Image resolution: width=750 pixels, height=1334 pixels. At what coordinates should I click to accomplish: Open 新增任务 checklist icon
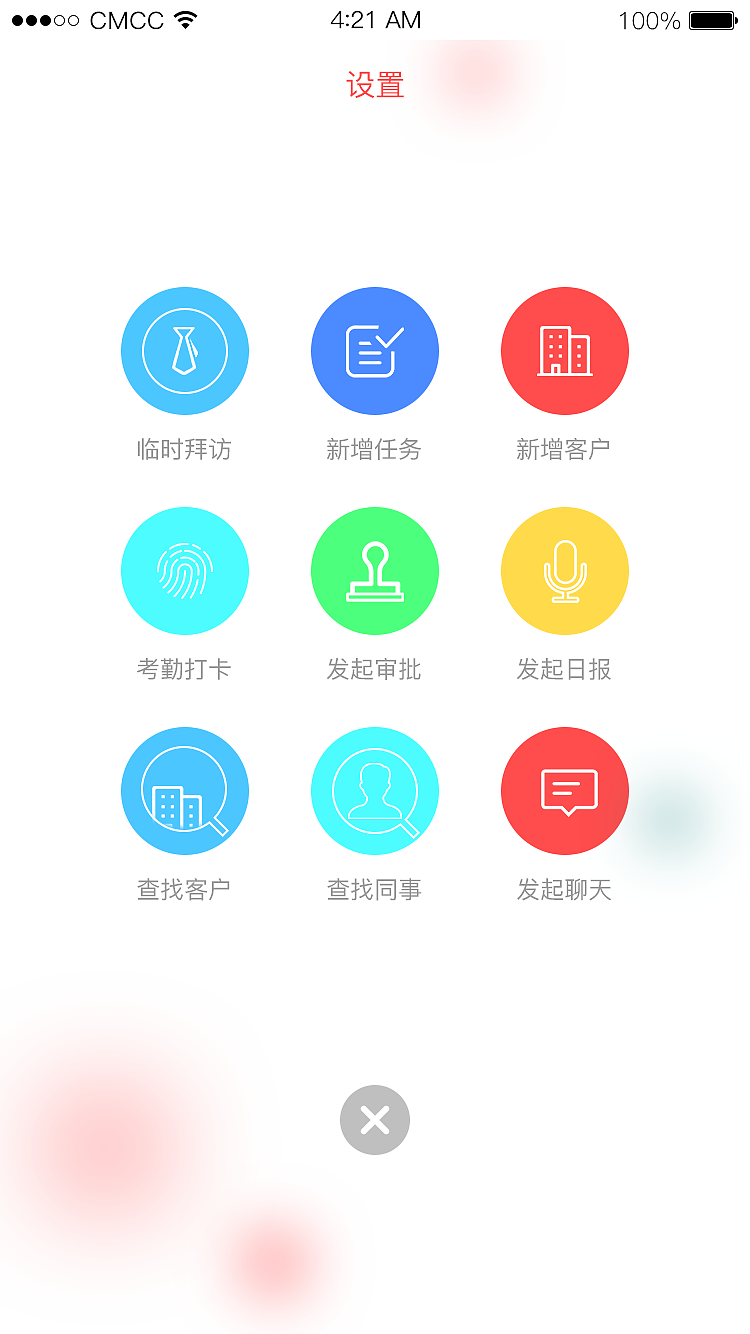(x=375, y=351)
